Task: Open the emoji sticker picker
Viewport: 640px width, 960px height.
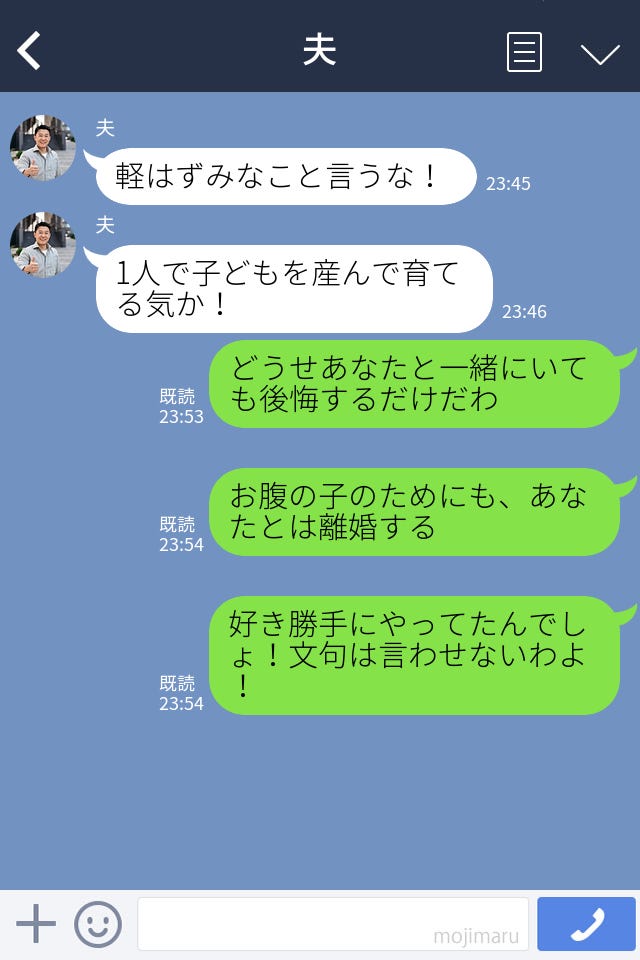Action: [98, 924]
